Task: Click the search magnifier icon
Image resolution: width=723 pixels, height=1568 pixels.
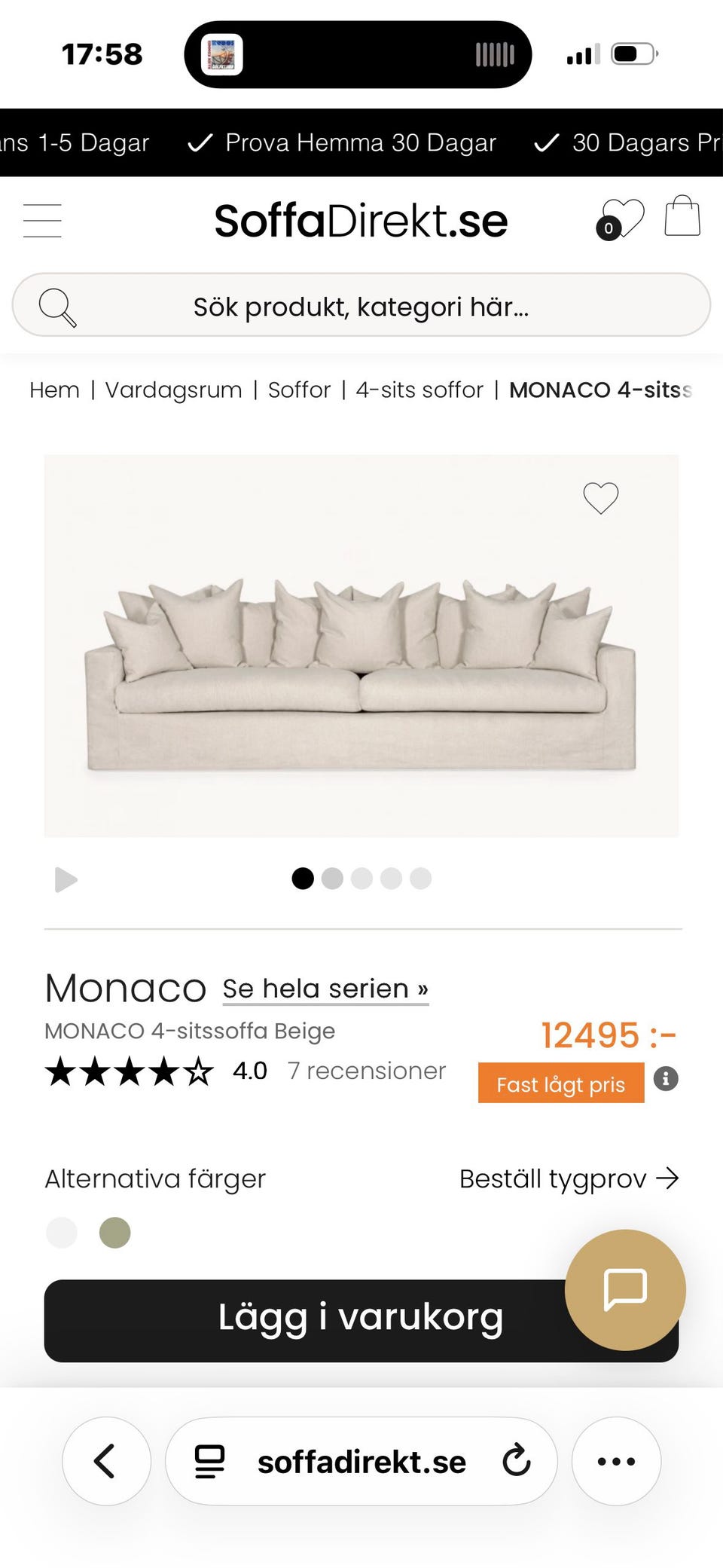Action: (59, 305)
